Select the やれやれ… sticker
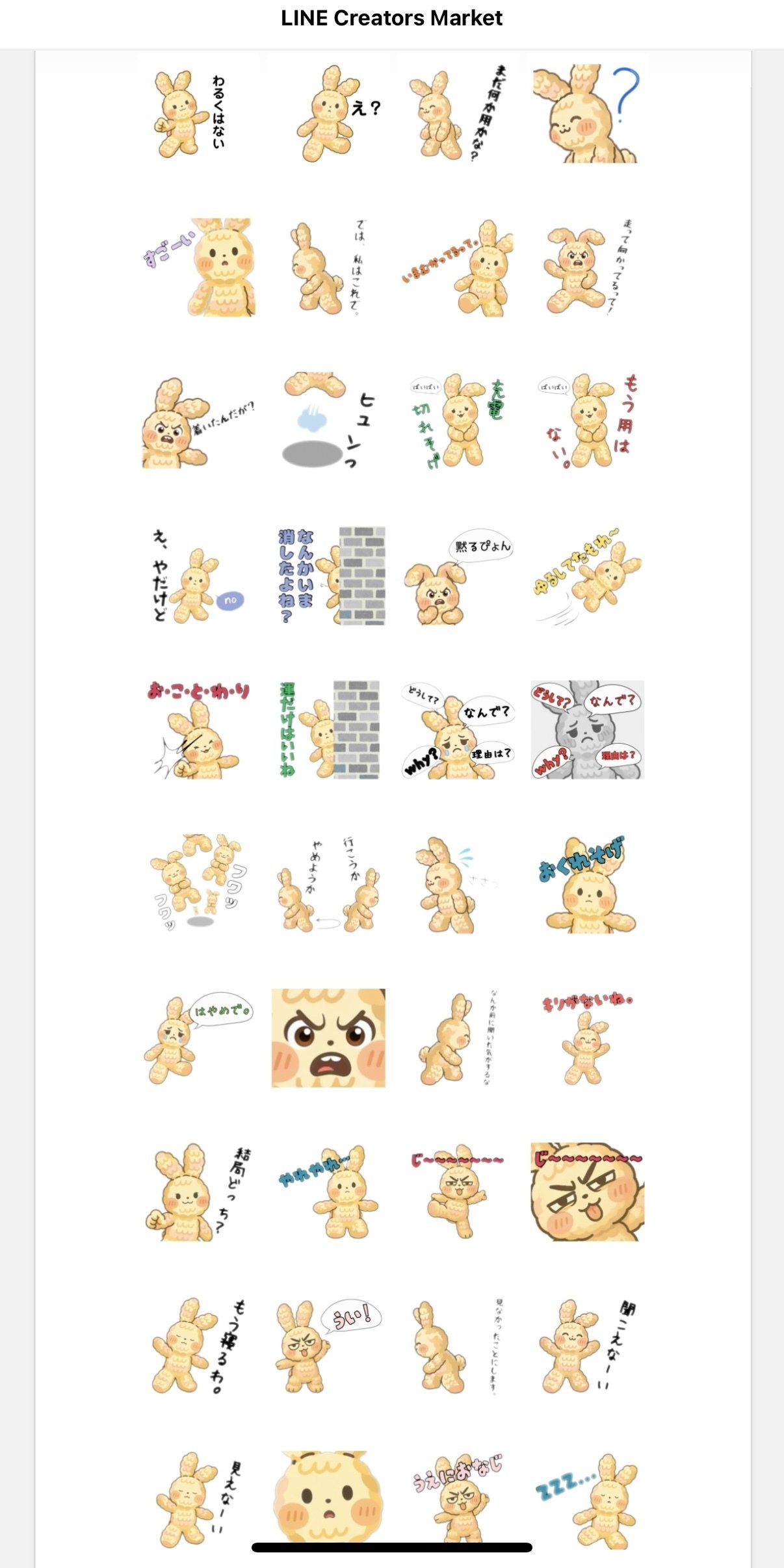Image resolution: width=784 pixels, height=1568 pixels. [328, 1196]
